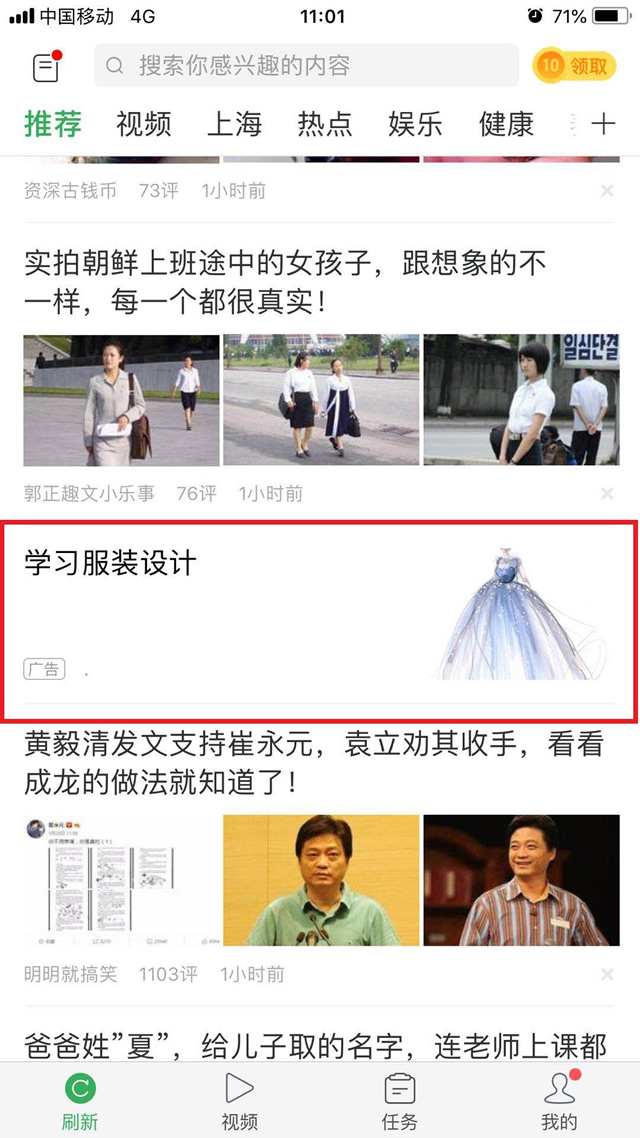Add more channels with the plus icon
640x1138 pixels.
(x=603, y=124)
